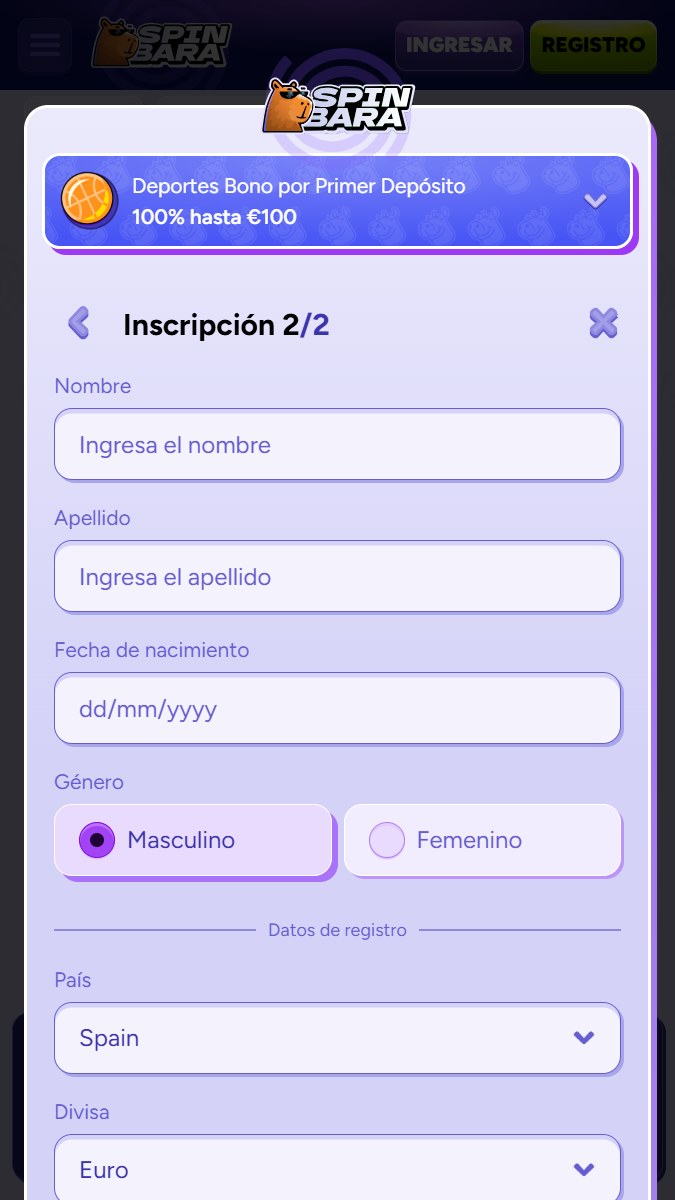Go back to registration step one
This screenshot has height=1200, width=675.
(x=78, y=324)
